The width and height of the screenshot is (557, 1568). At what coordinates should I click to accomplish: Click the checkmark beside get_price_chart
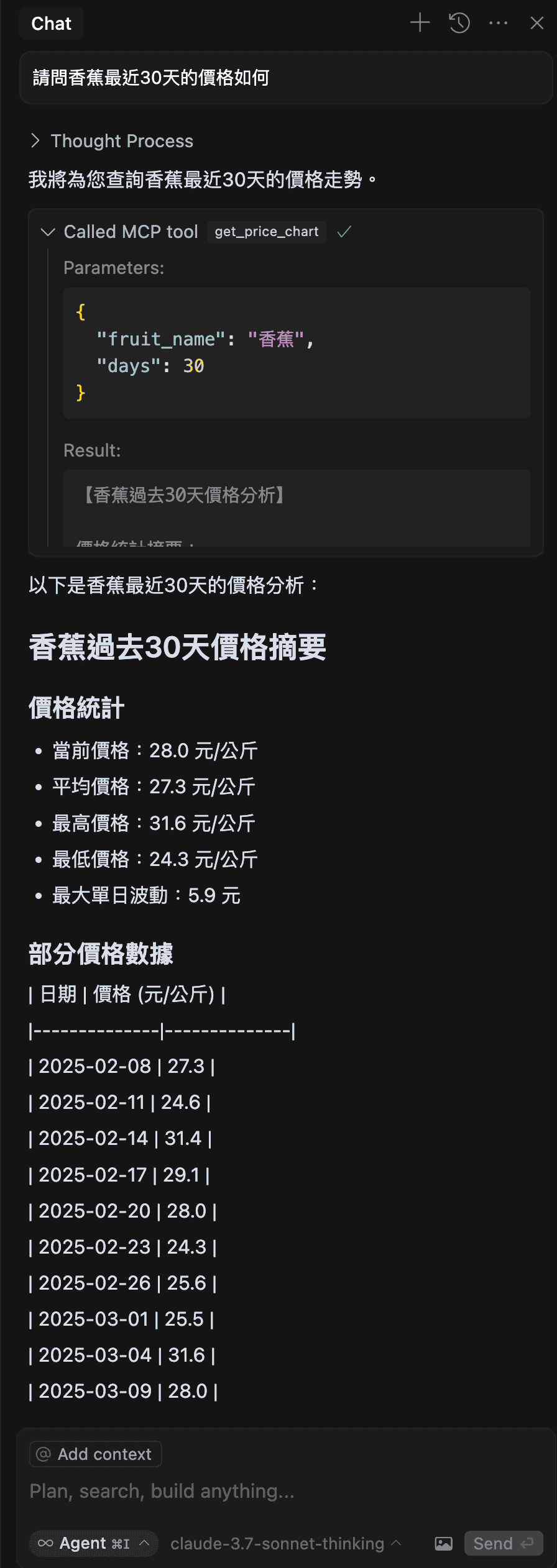[344, 232]
